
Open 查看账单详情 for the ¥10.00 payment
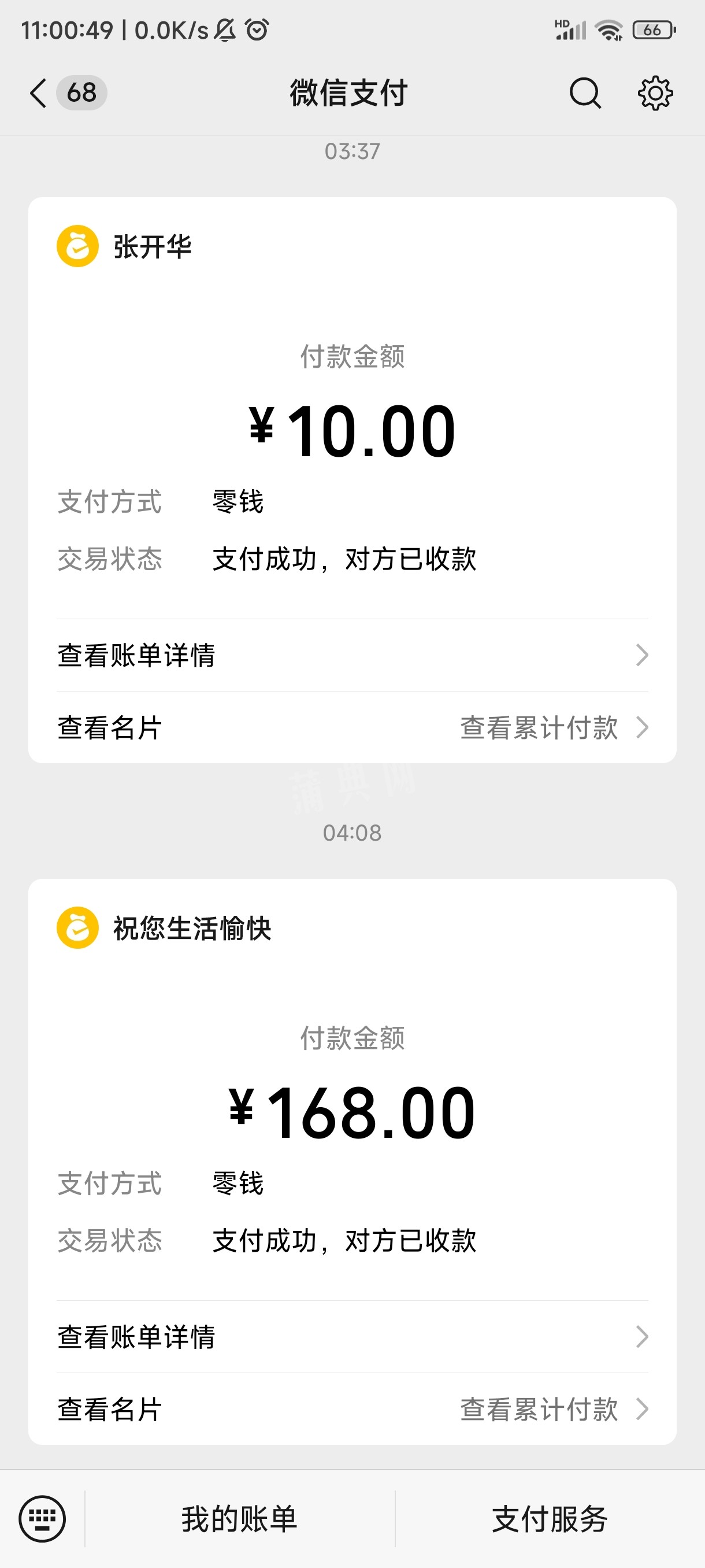tap(352, 655)
